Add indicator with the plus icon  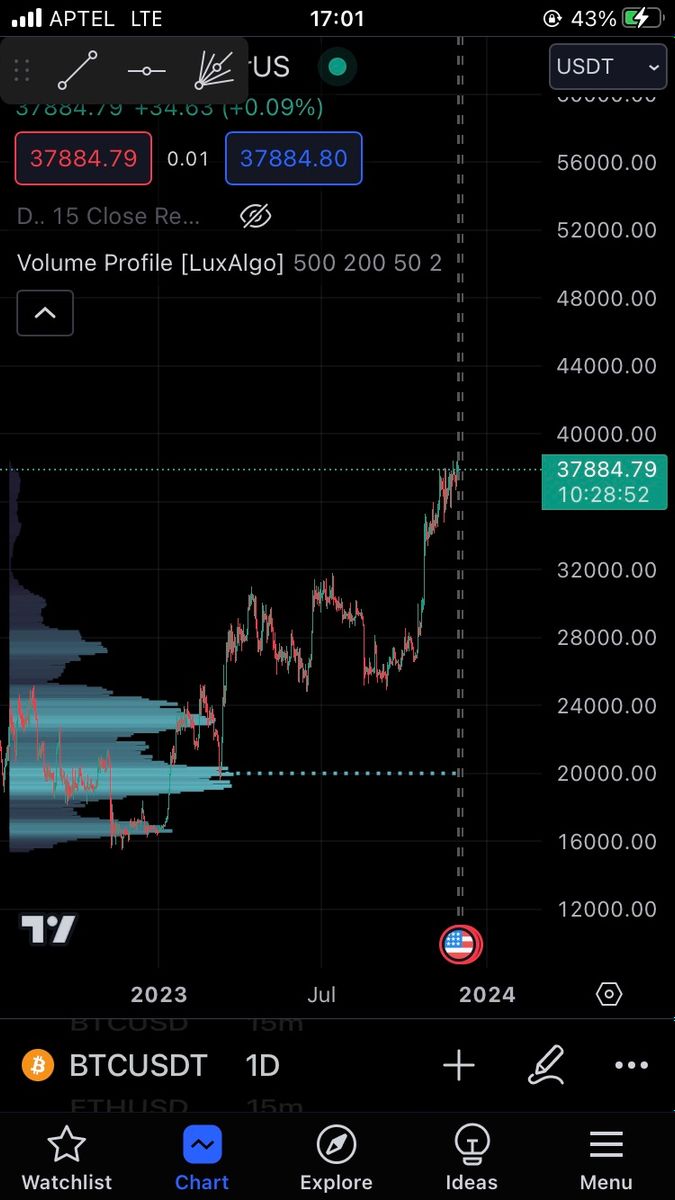(x=459, y=1066)
